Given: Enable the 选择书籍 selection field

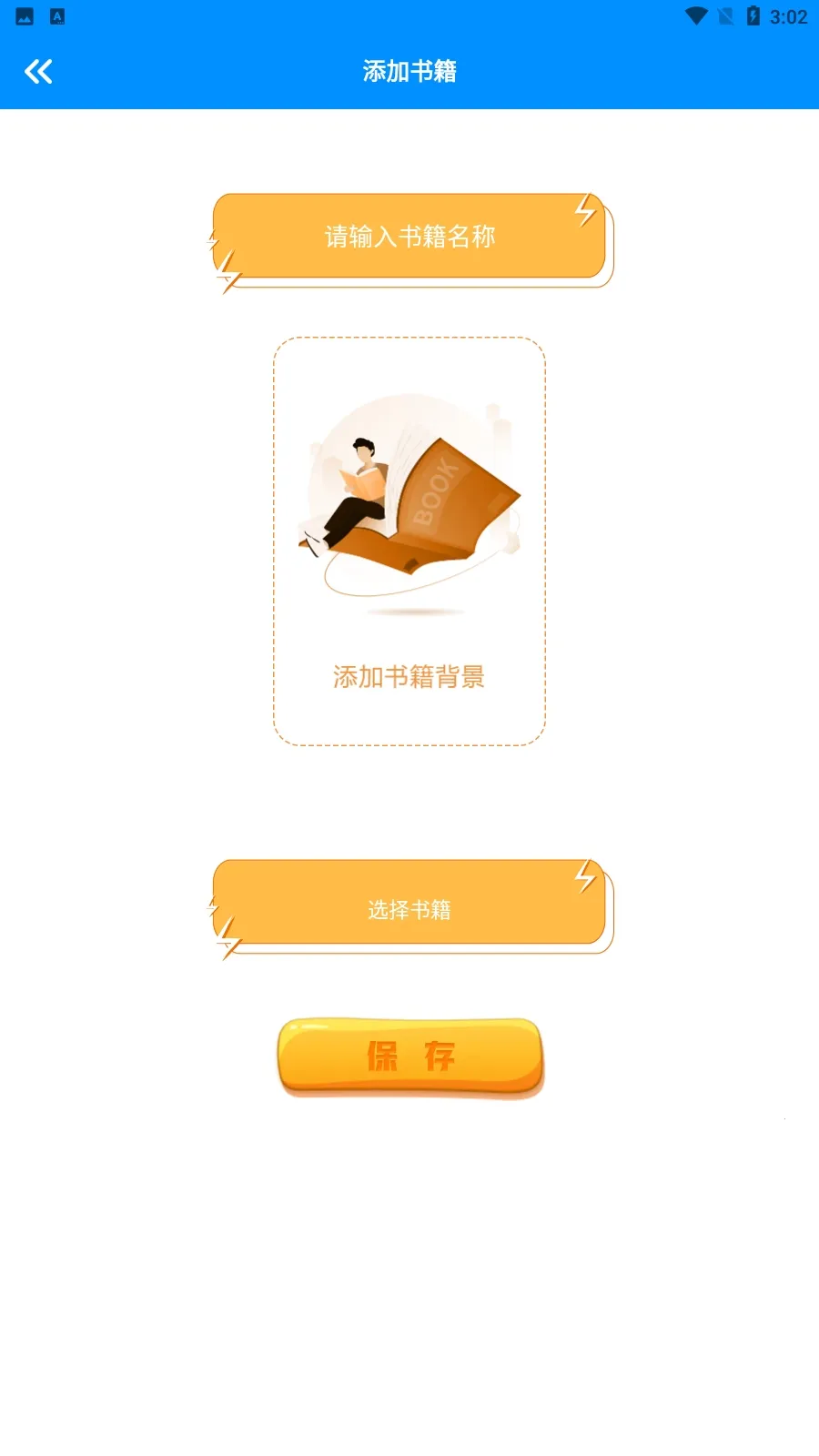Looking at the screenshot, I should tap(408, 907).
